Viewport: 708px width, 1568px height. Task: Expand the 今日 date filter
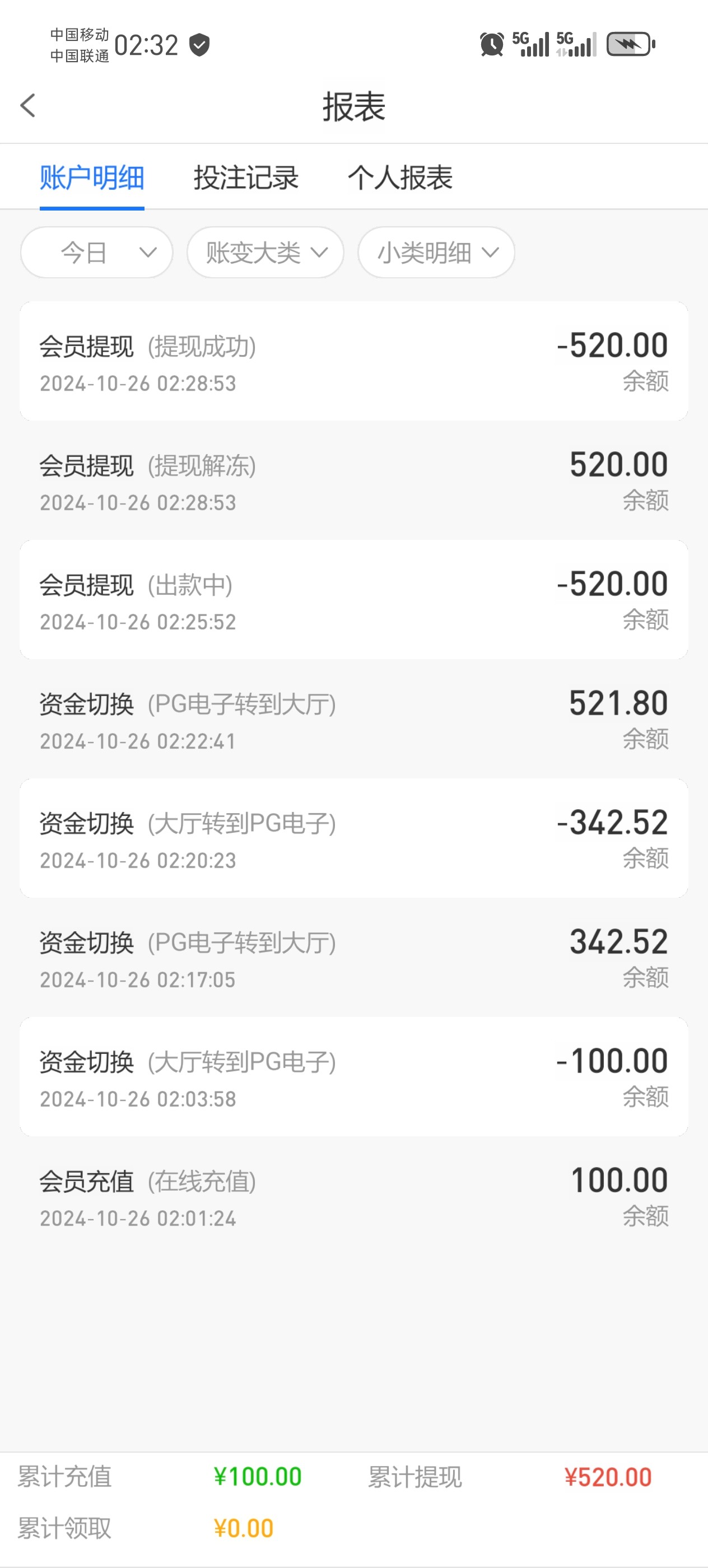(x=97, y=253)
